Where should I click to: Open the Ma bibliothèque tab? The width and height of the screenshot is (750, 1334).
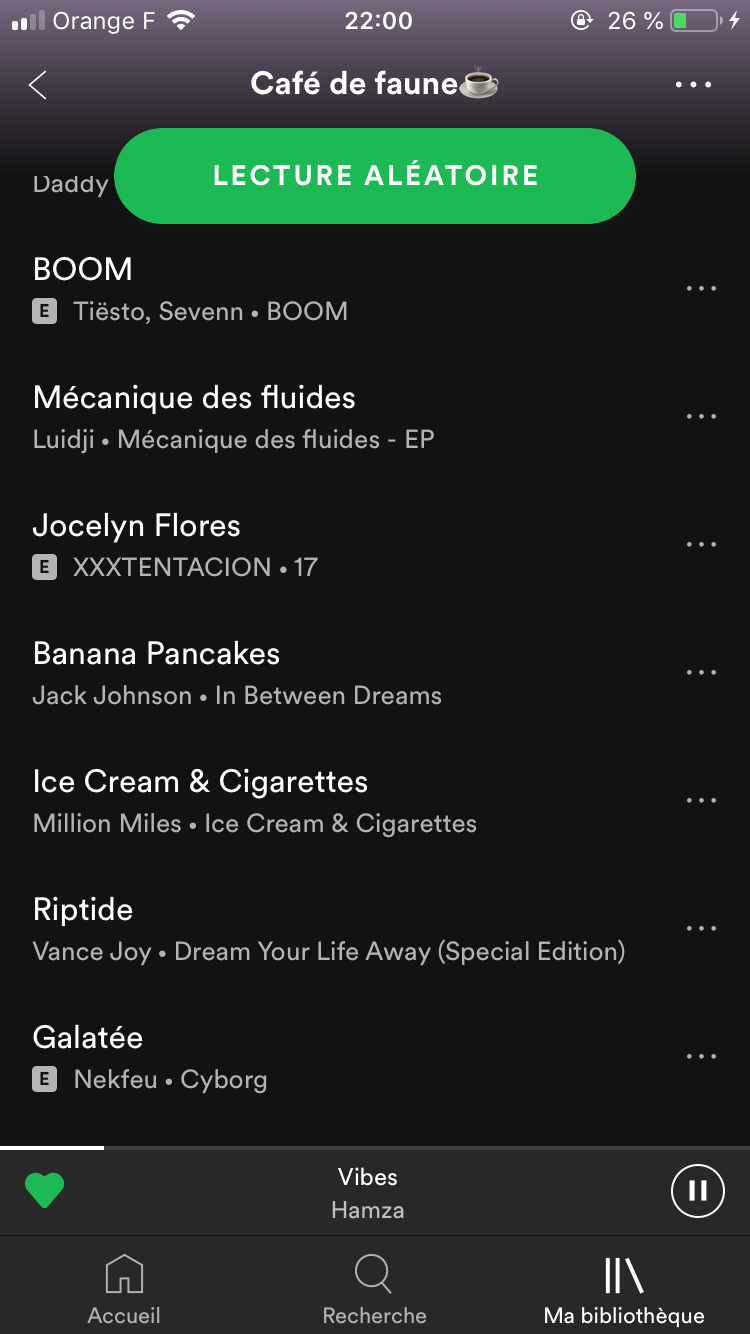pyautogui.click(x=624, y=1290)
